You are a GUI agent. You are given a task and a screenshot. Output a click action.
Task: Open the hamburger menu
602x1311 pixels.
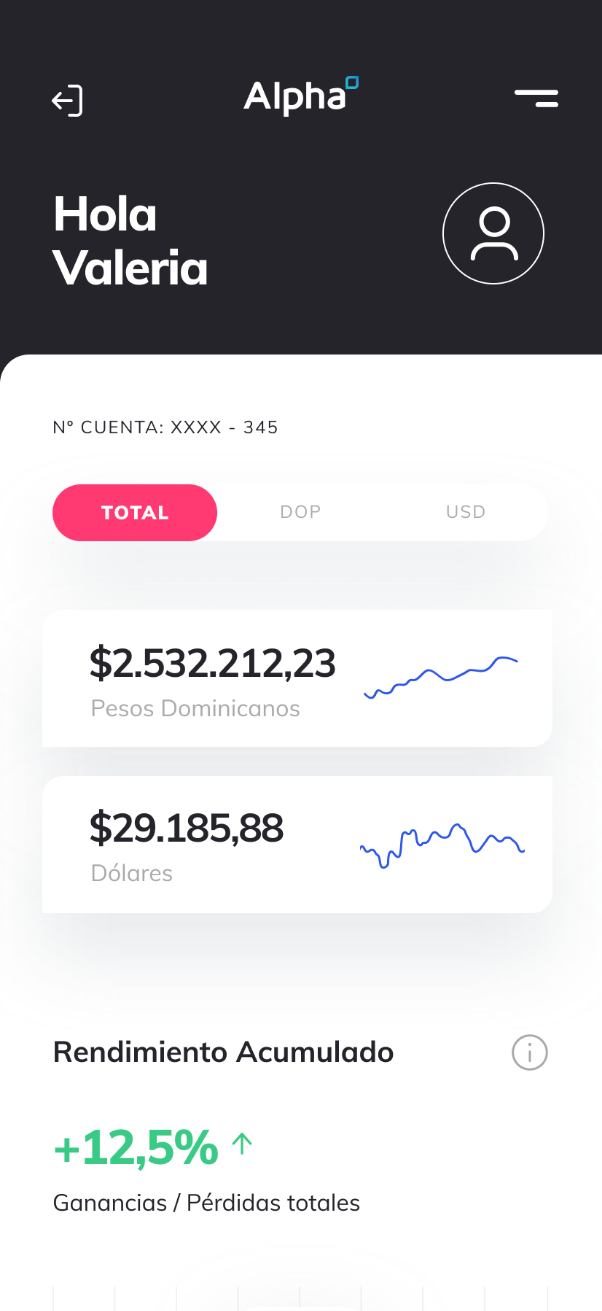coord(536,98)
